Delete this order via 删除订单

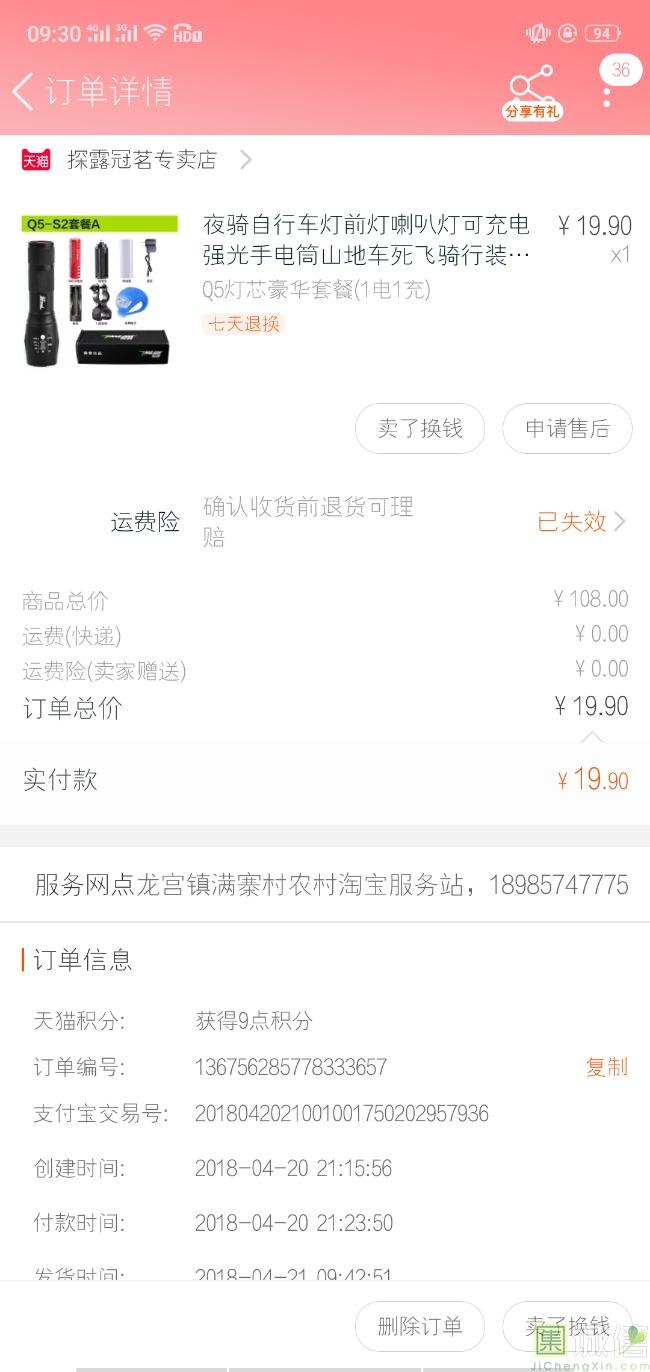point(420,1327)
